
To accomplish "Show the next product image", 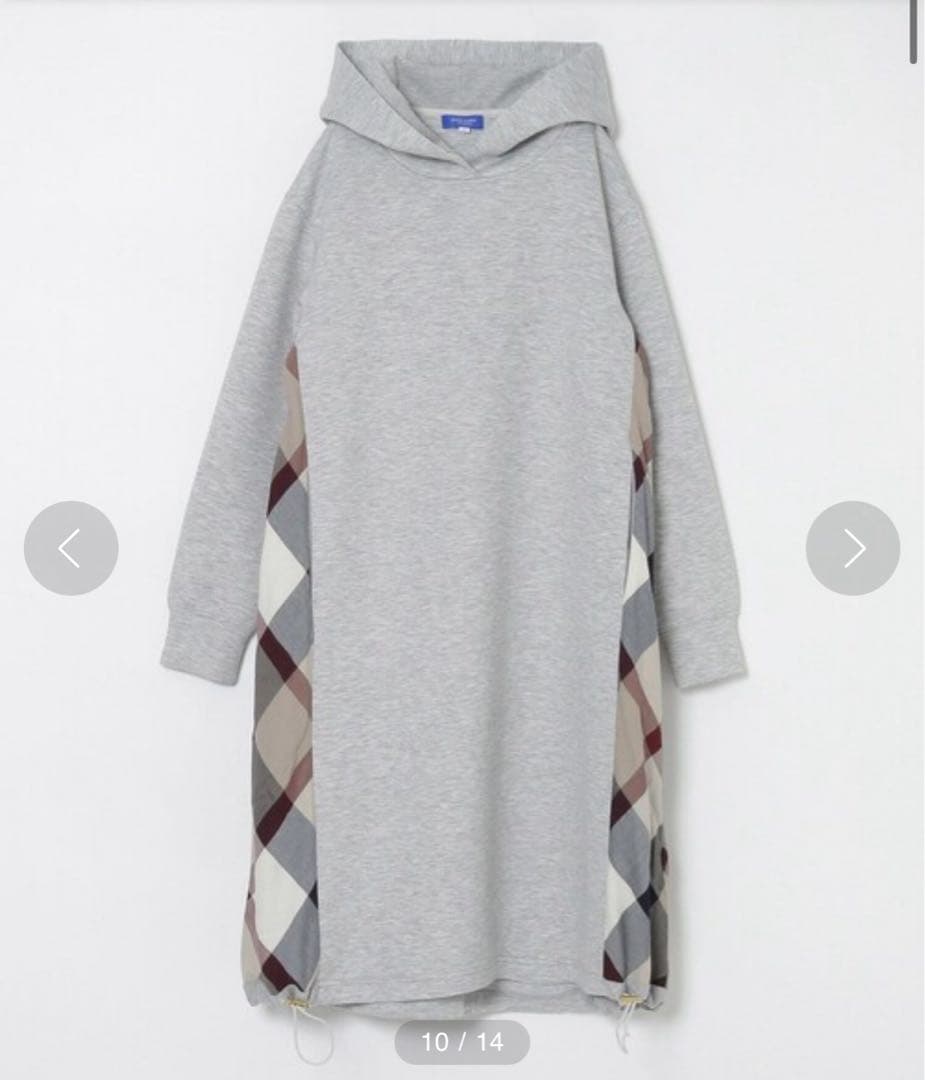I will click(x=852, y=548).
